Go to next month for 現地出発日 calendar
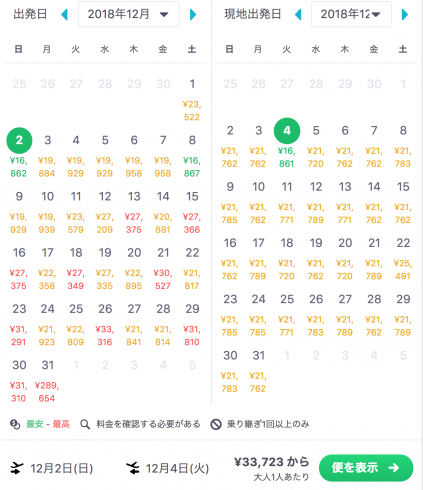The width and height of the screenshot is (423, 490). coord(405,15)
